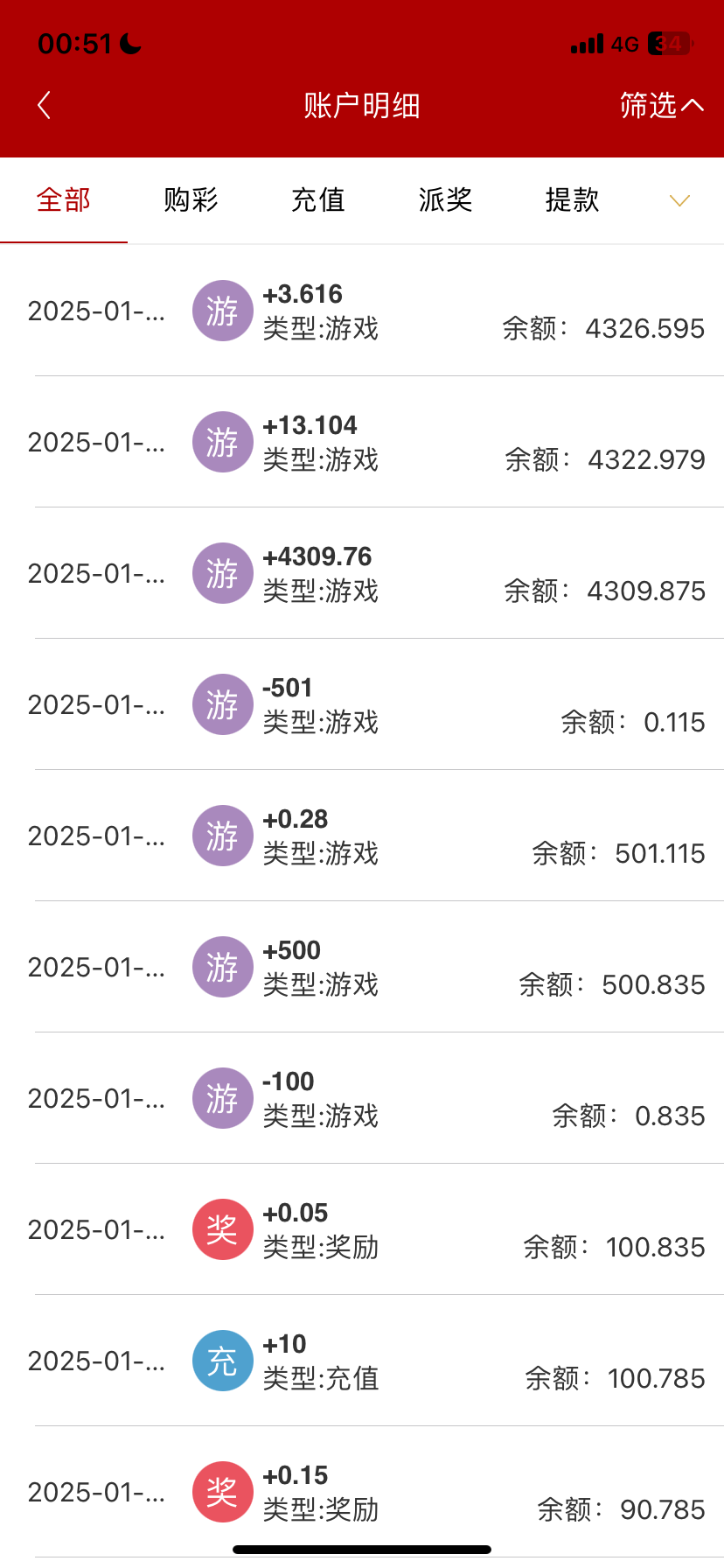Expand more tabs with the yellow chevron
The image size is (724, 1568).
679,201
